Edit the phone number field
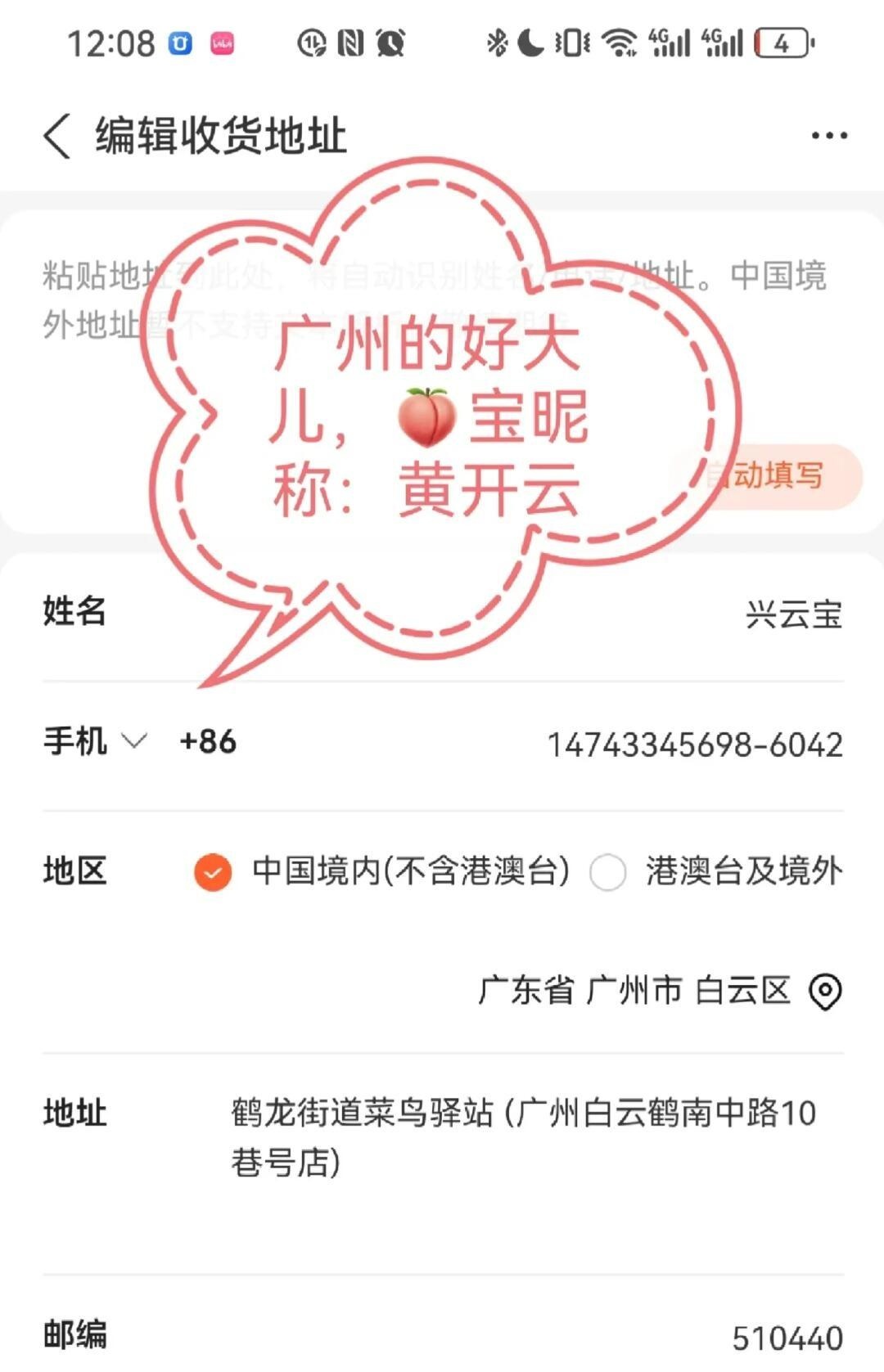Screen dimensions: 884x1372 click(694, 744)
